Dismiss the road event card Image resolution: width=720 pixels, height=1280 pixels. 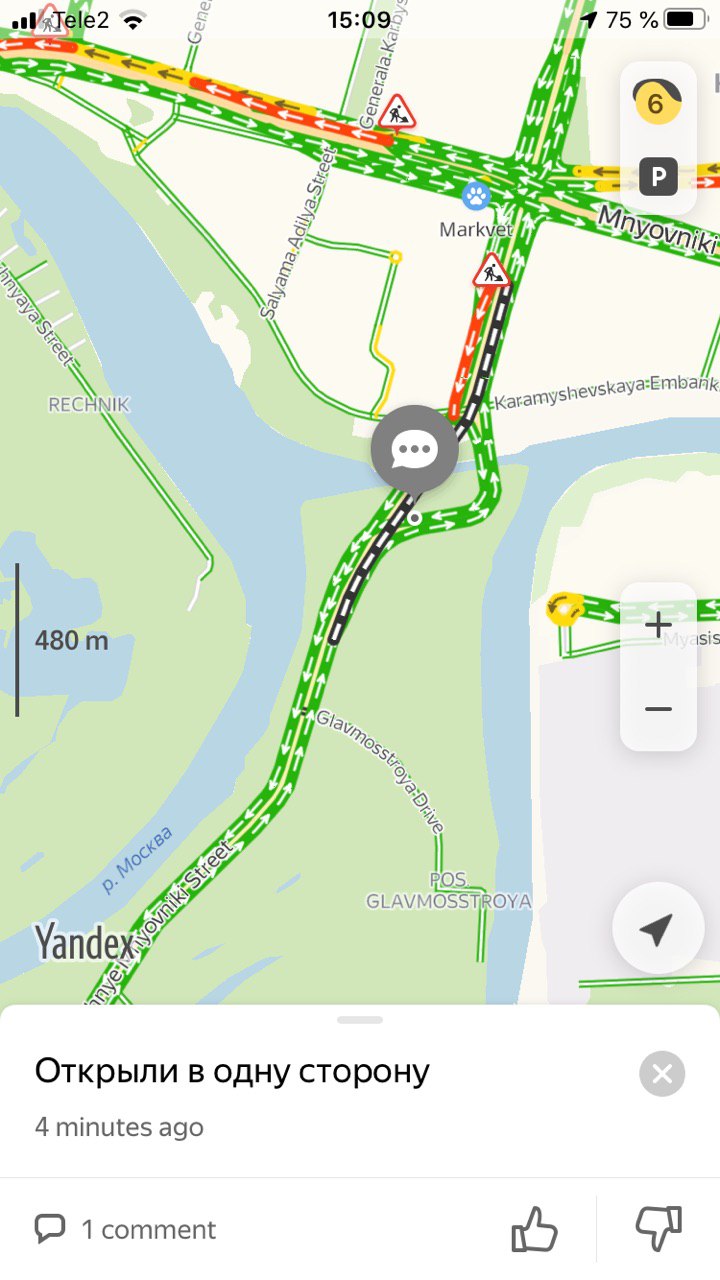[662, 1074]
